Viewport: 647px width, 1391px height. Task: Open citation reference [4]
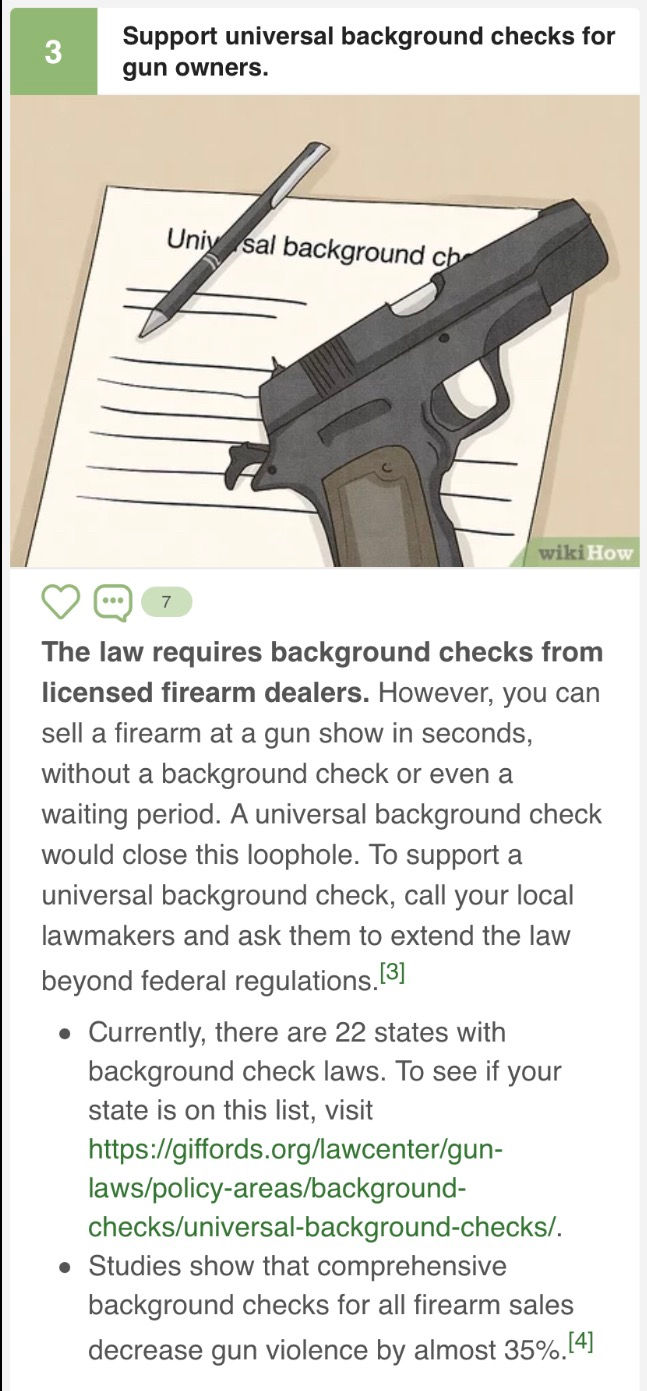point(580,1342)
